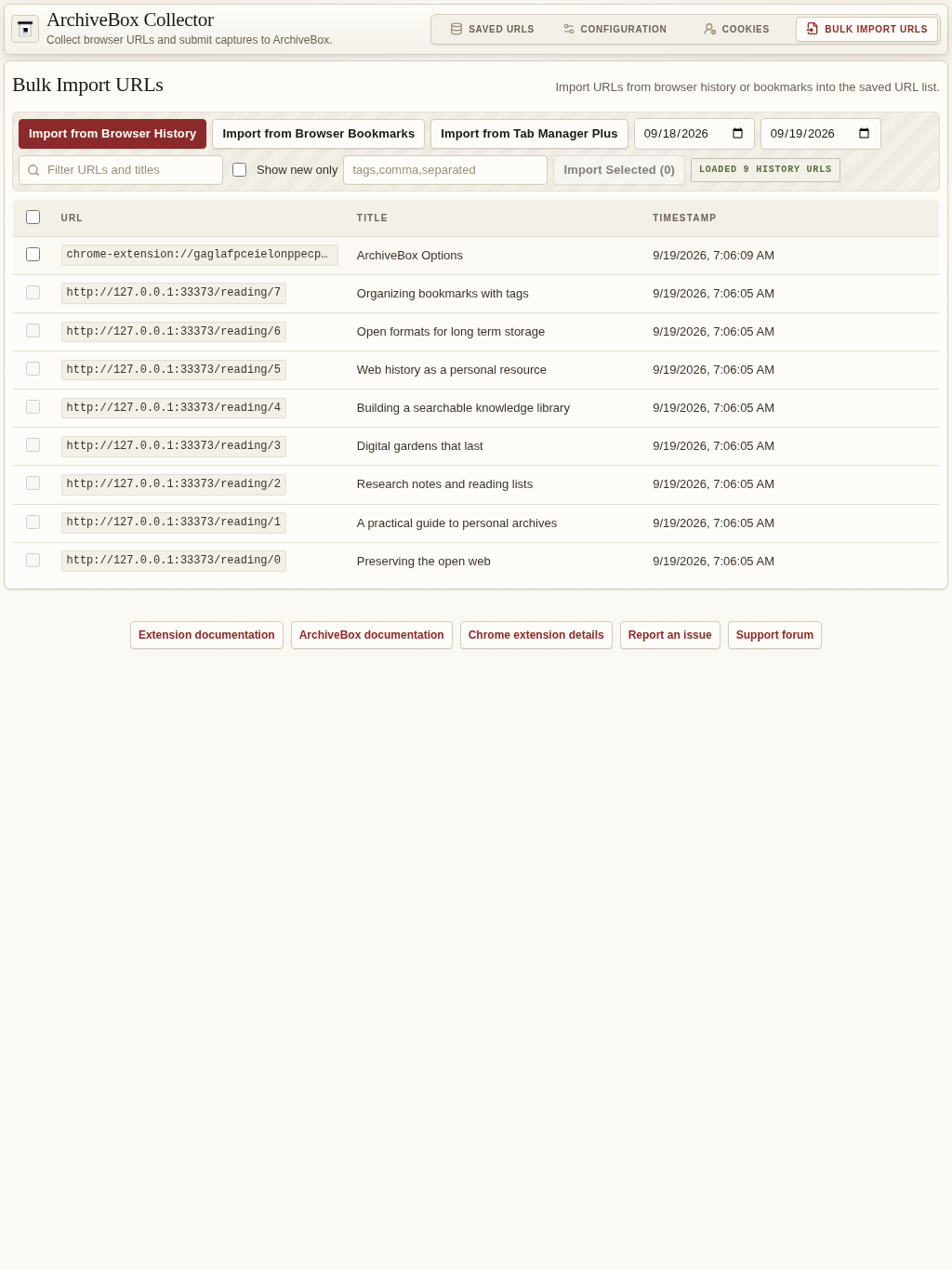Screen dimensions: 952x1270
Task: Check the select-all box in the table header
Action: [33, 218]
